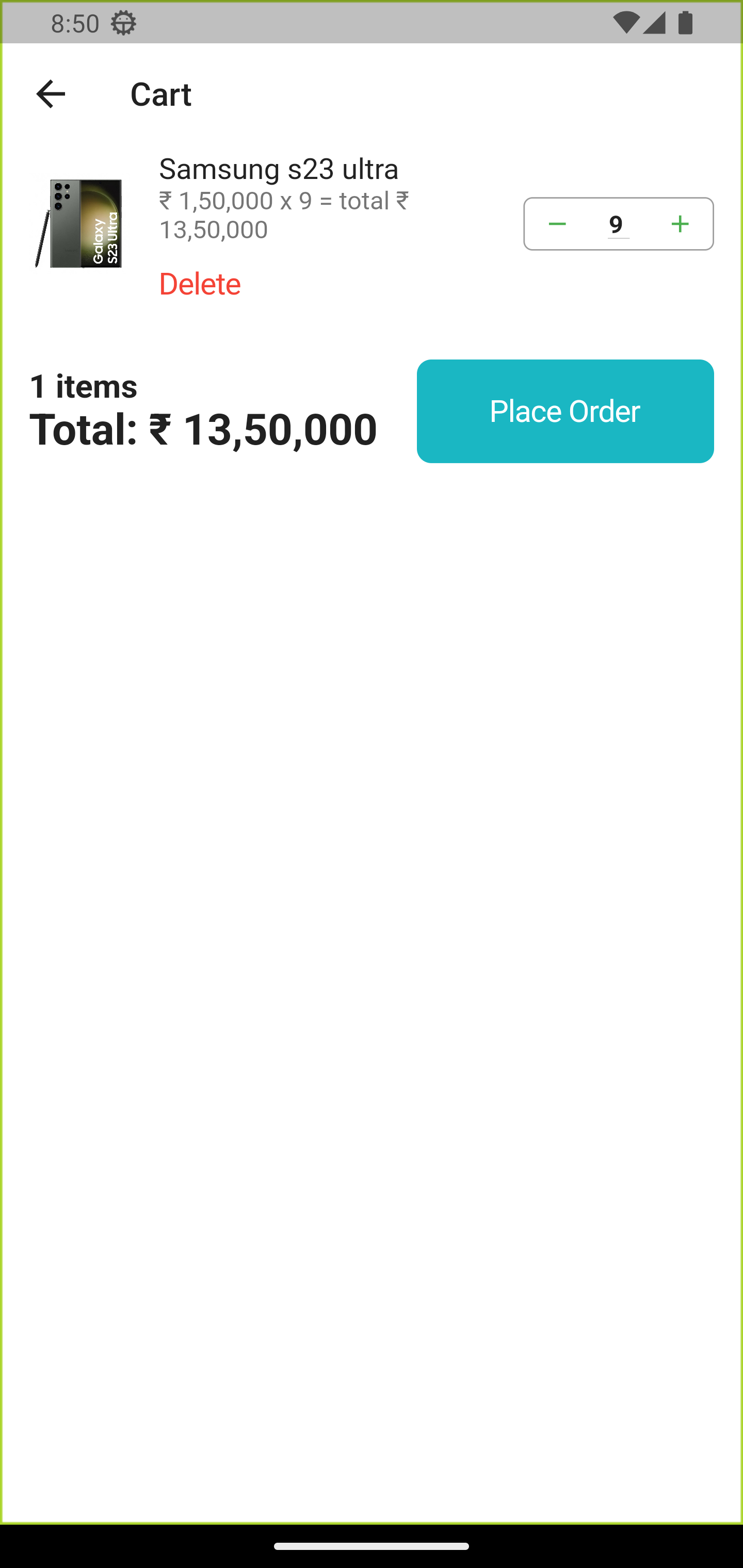The image size is (743, 1568).
Task: Decrease Samsung s23 ultra quantity
Action: 557,224
